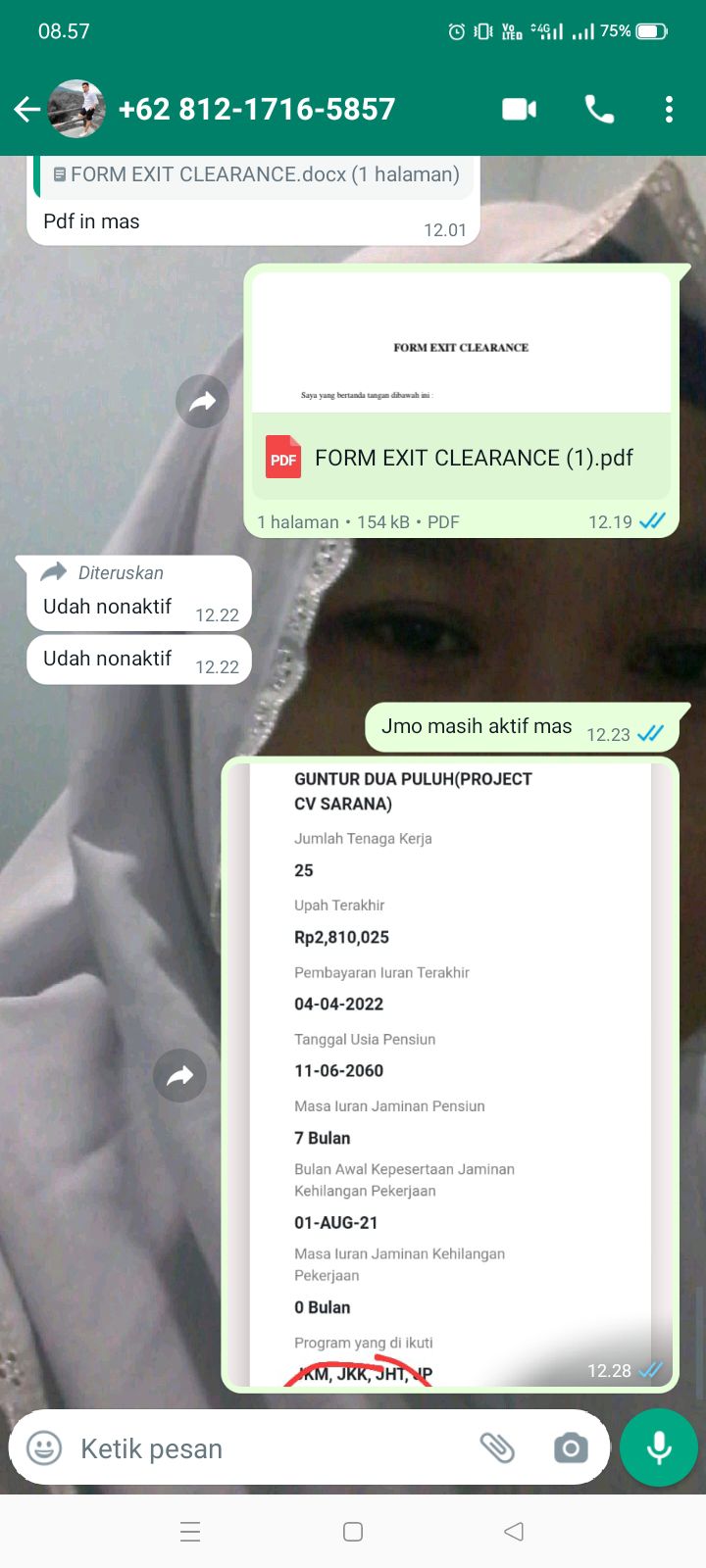This screenshot has width=706, height=1568.
Task: Tap the system home button
Action: coord(353,1532)
